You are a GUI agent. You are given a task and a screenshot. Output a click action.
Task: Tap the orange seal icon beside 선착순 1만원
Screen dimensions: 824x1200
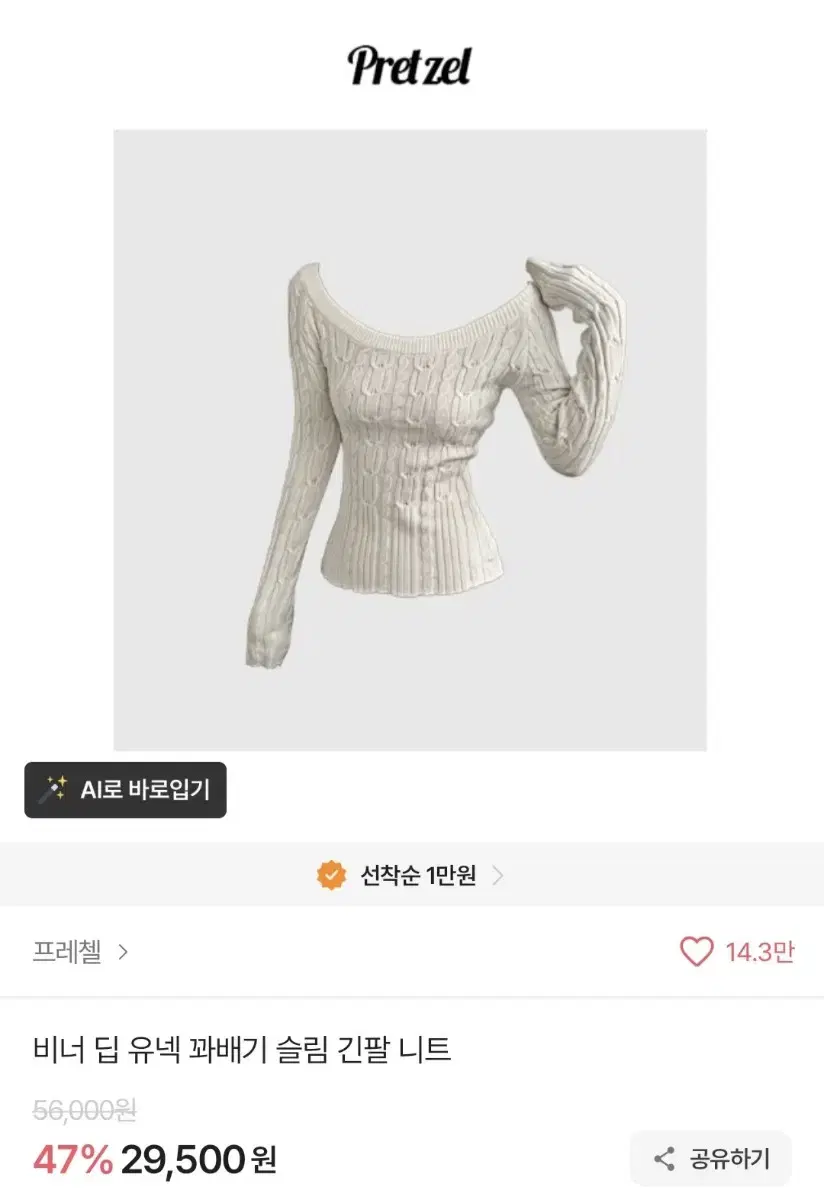(x=330, y=874)
